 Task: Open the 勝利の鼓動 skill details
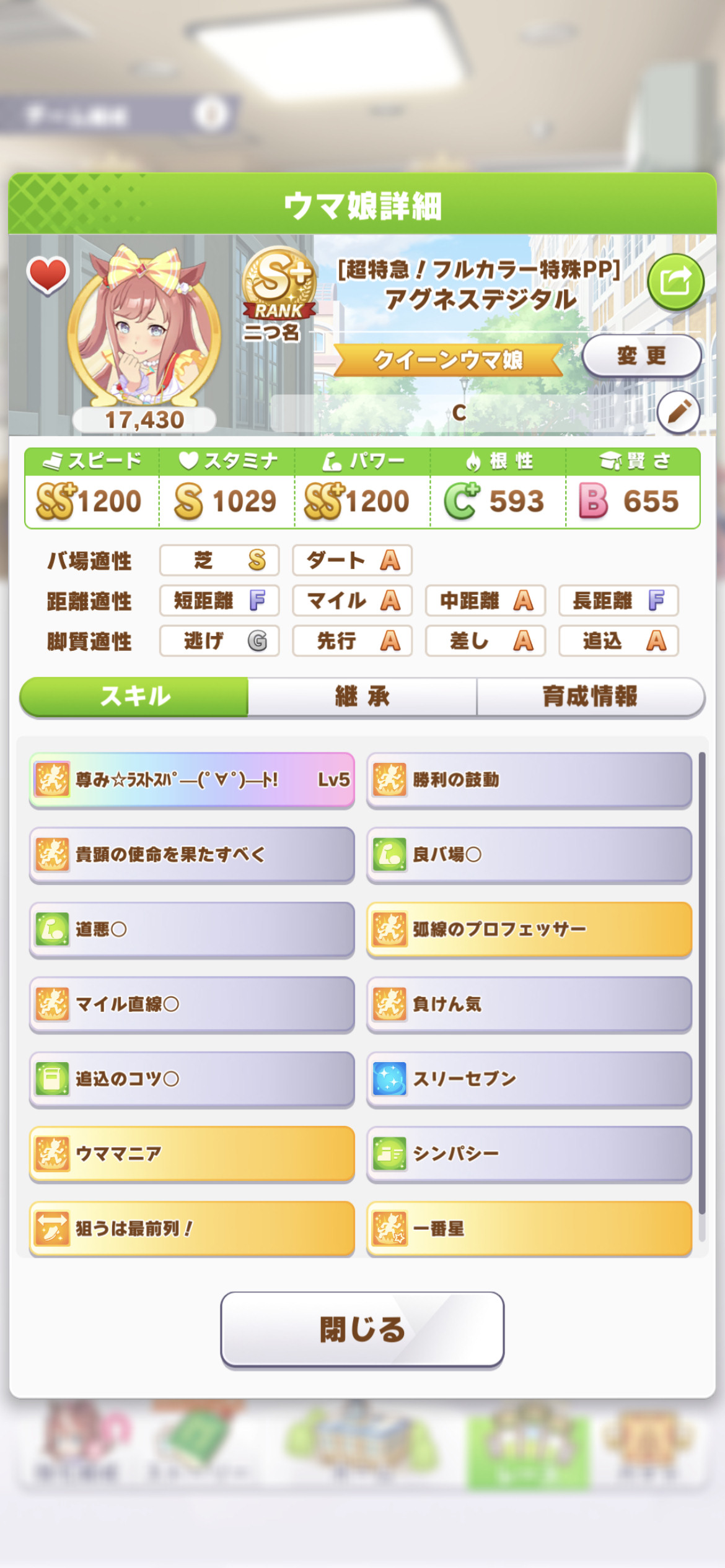pos(529,780)
